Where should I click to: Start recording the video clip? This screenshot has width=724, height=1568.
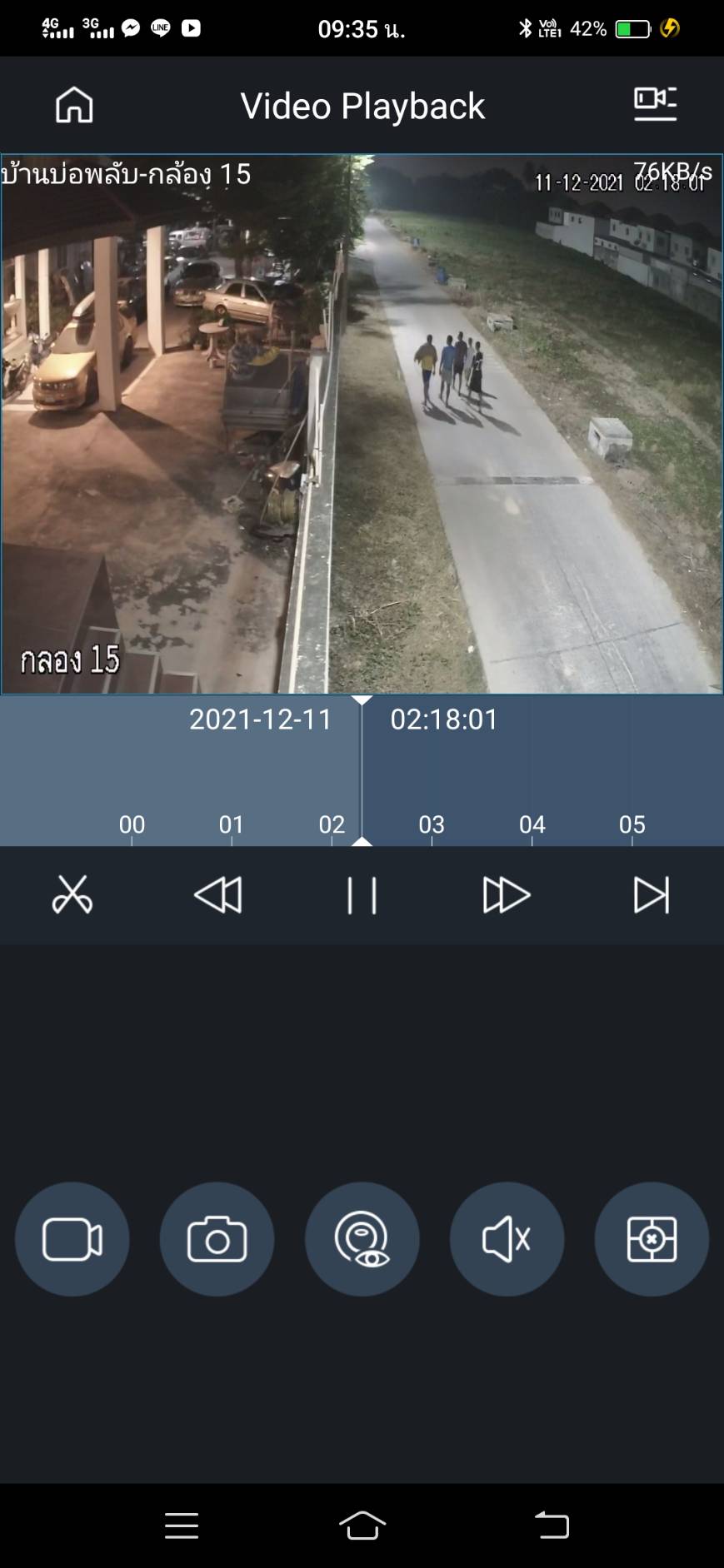tap(72, 1239)
